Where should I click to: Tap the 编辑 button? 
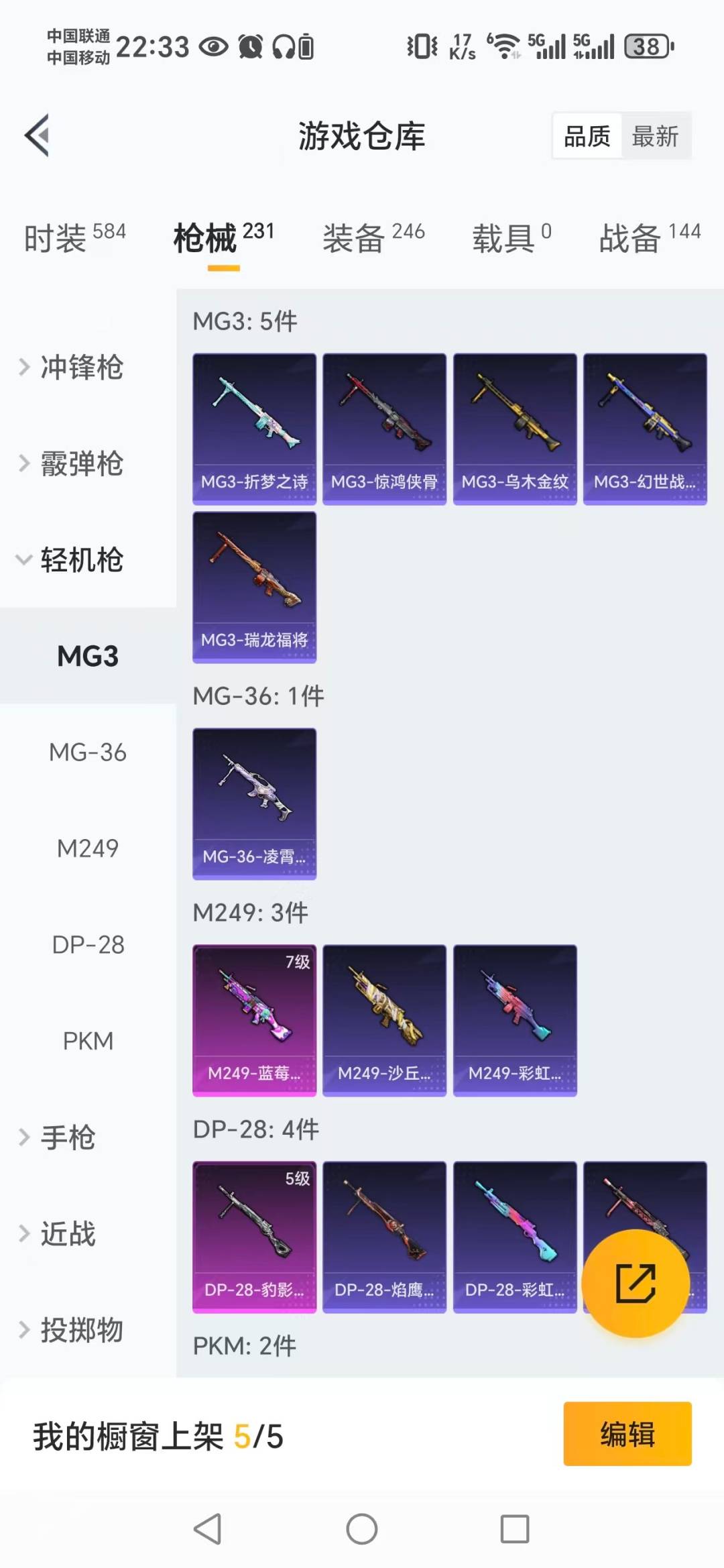click(627, 1435)
